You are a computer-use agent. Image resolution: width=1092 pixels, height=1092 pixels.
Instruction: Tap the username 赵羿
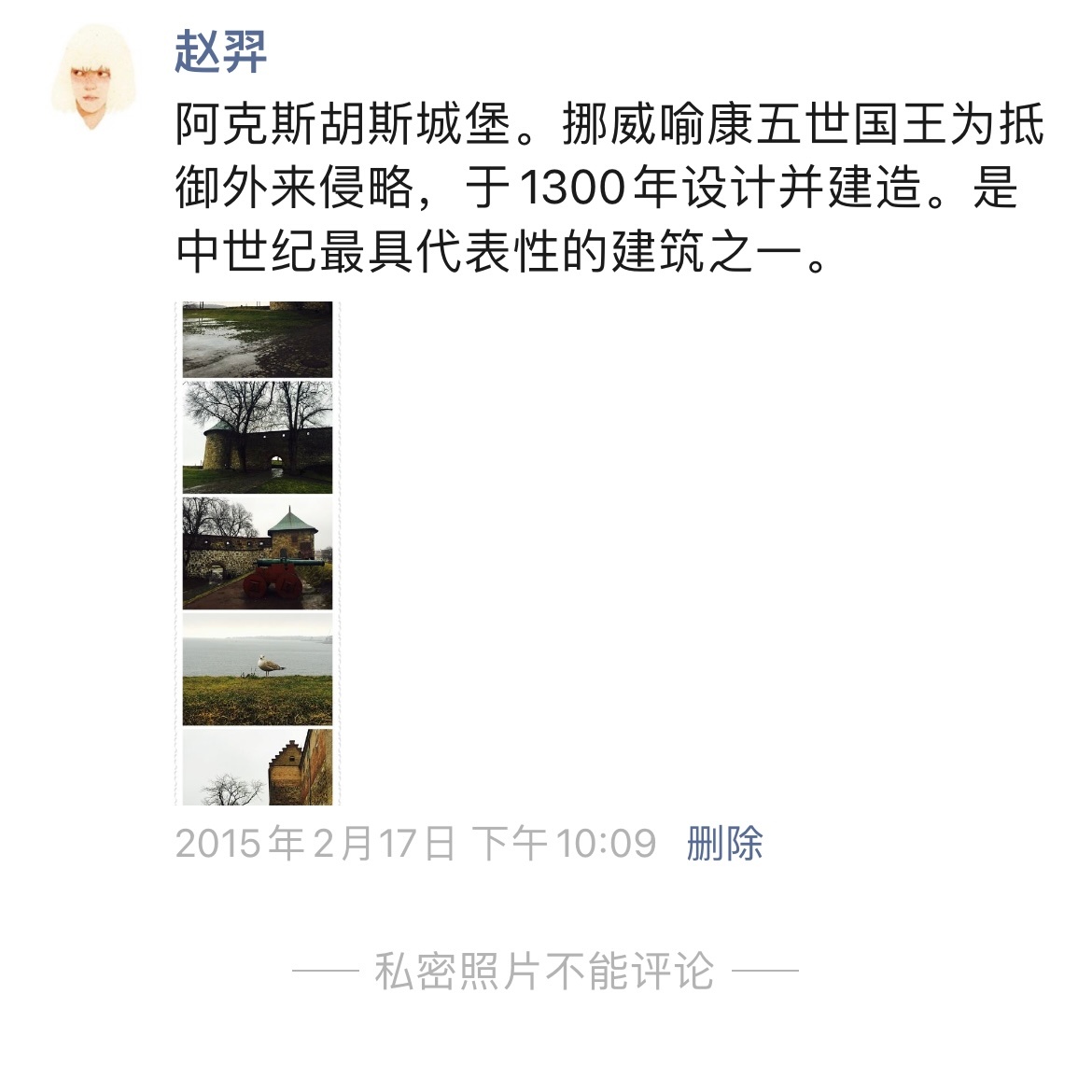click(221, 51)
